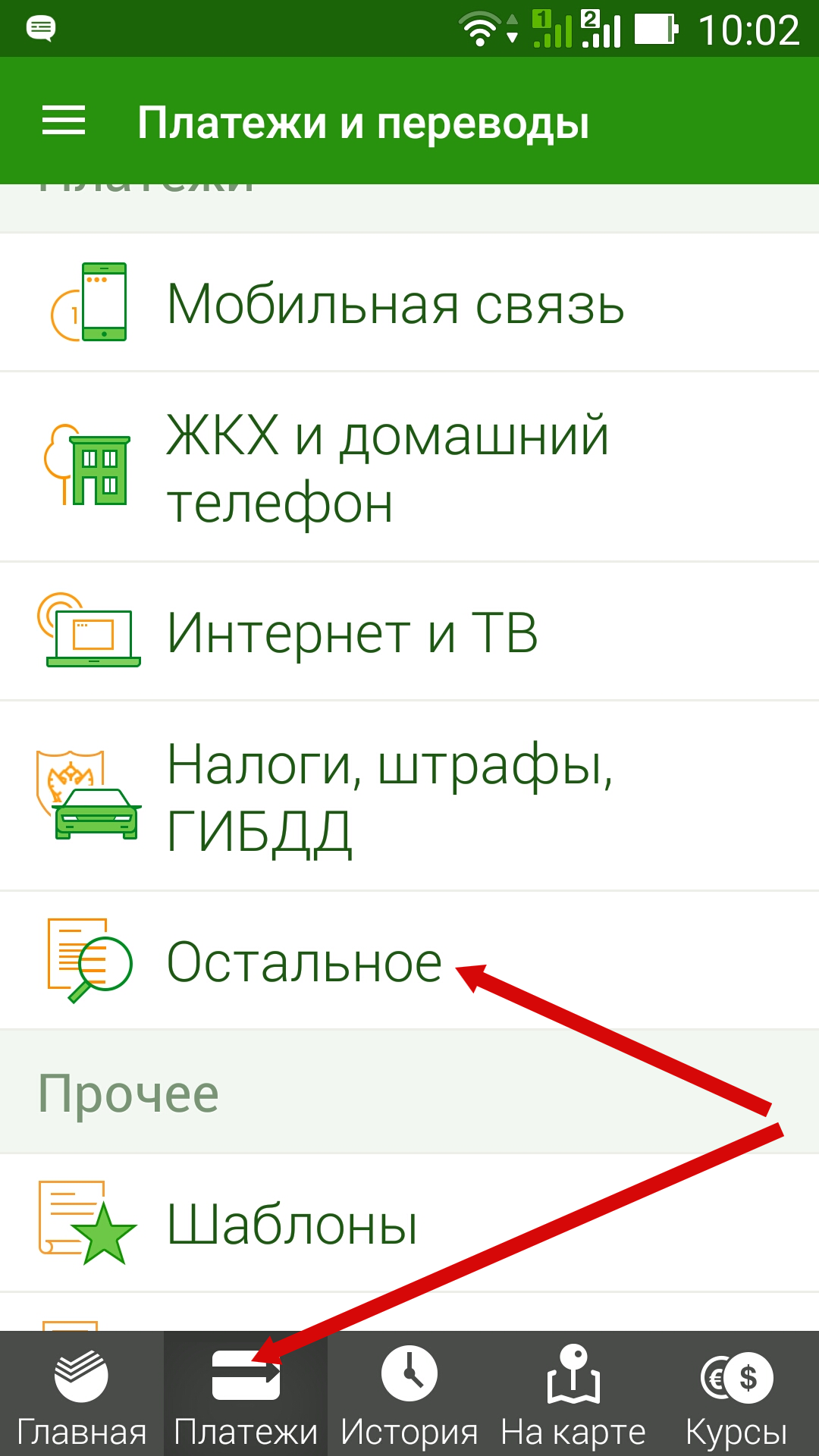Select the Платежи tab
Viewport: 819px width, 1456px height.
pos(246,1395)
